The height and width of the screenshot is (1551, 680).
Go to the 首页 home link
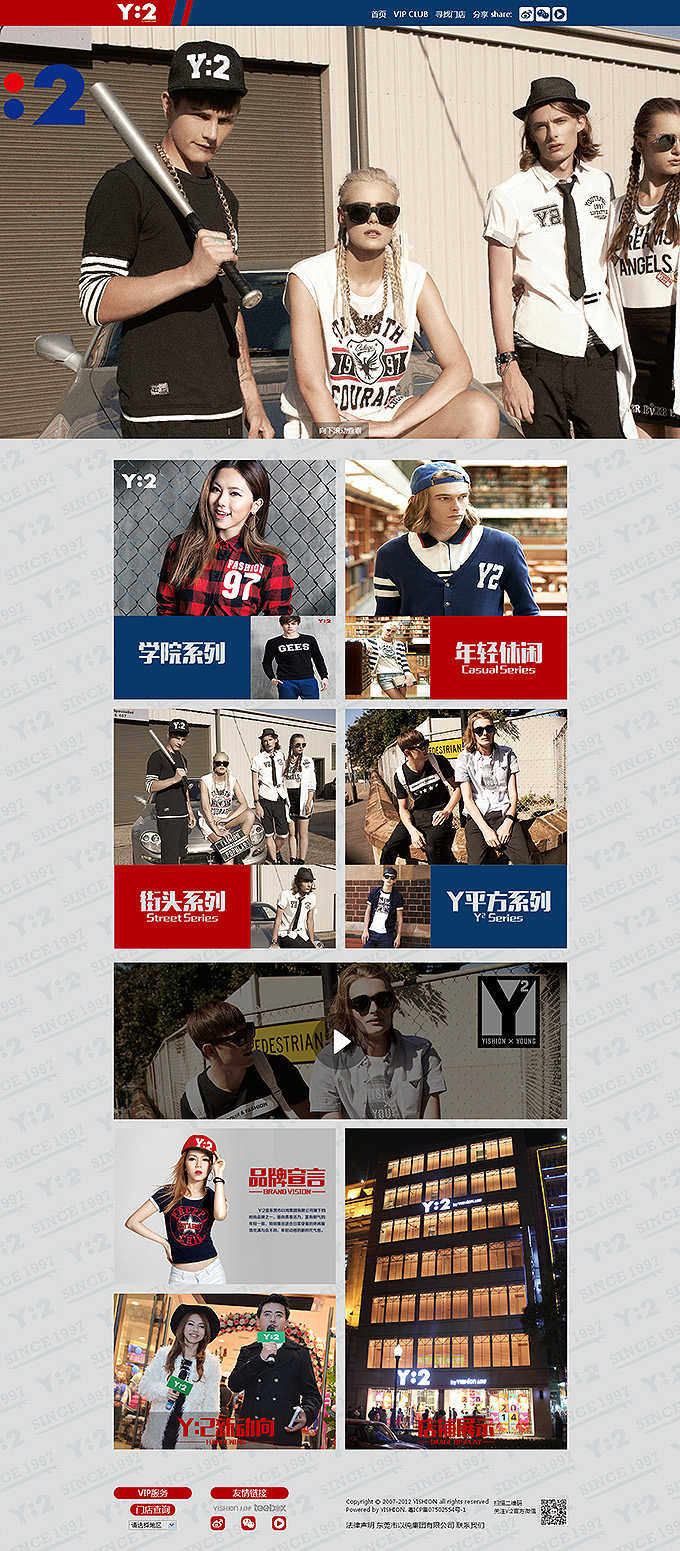click(378, 14)
